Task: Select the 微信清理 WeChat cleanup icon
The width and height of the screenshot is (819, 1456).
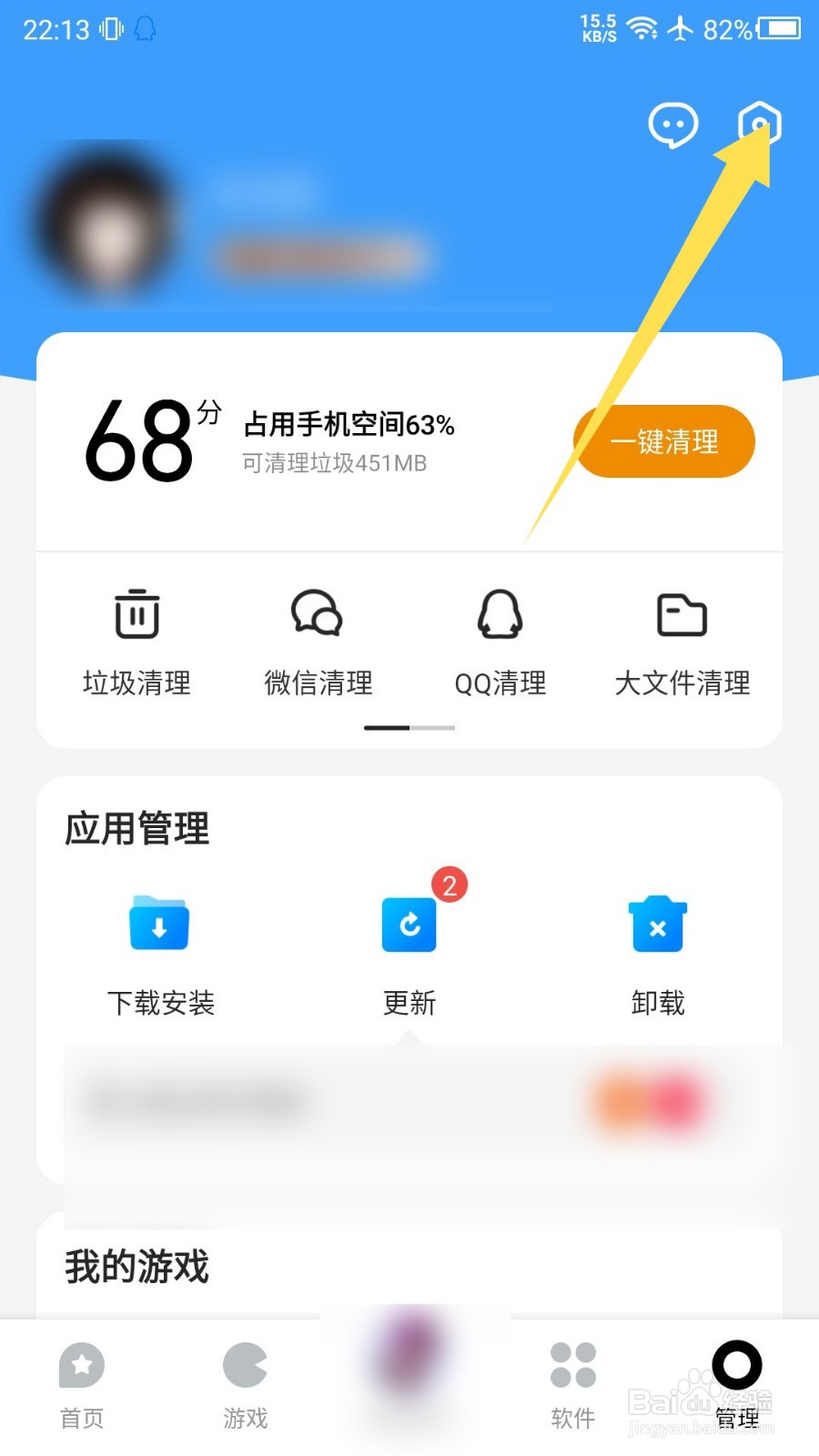Action: tap(318, 642)
